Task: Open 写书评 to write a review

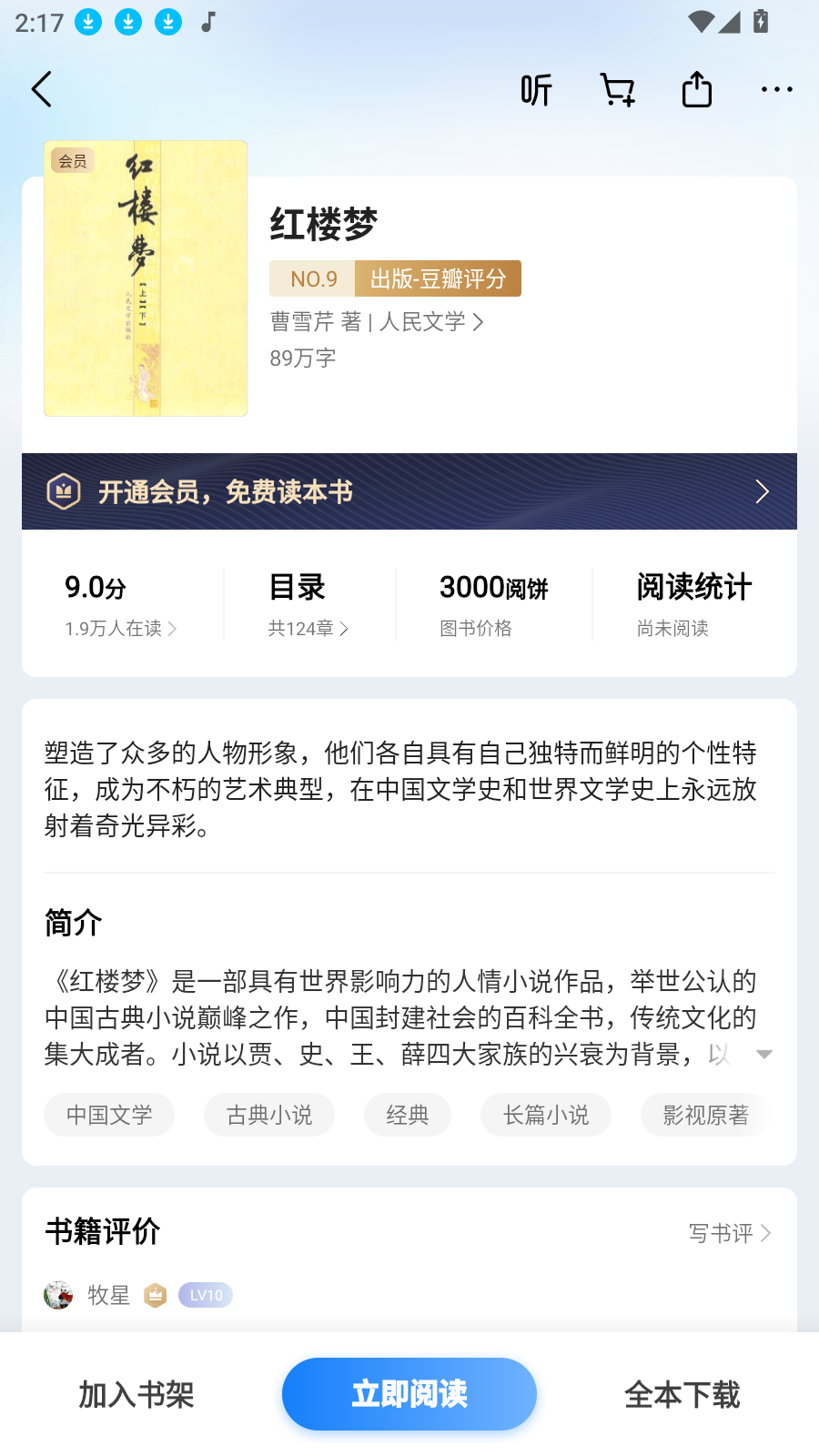Action: (x=728, y=1234)
